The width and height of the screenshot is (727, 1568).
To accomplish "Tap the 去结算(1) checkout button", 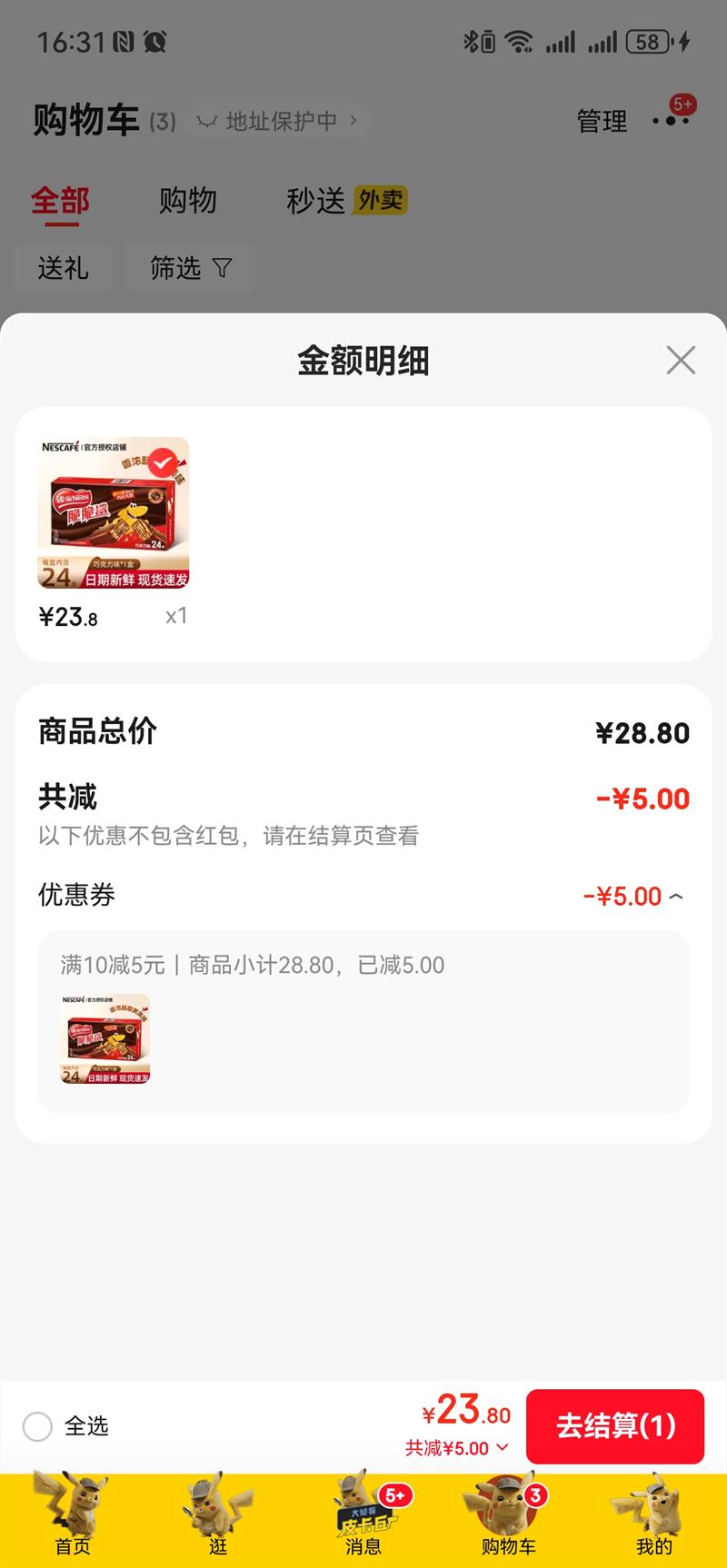I will coord(615,1426).
